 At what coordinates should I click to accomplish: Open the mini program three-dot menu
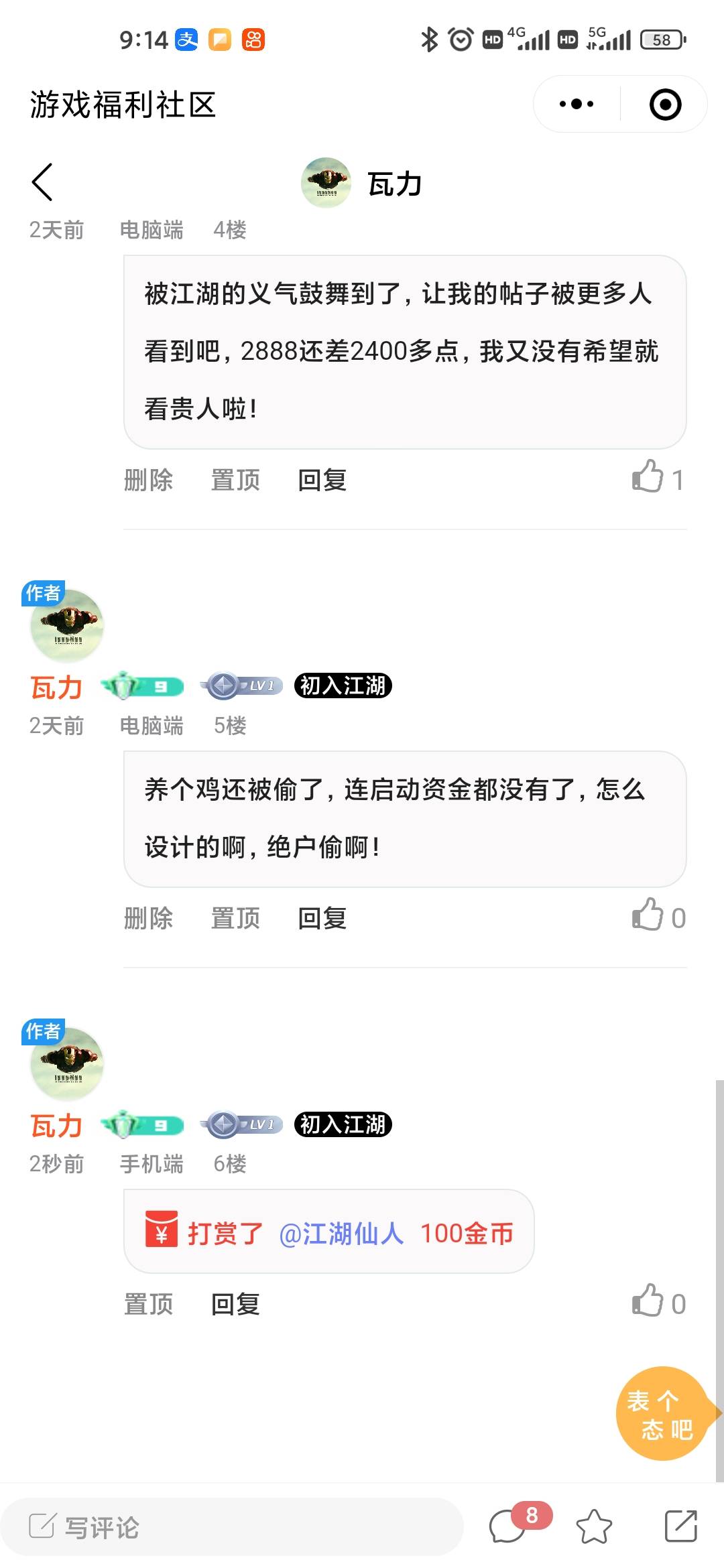577,105
